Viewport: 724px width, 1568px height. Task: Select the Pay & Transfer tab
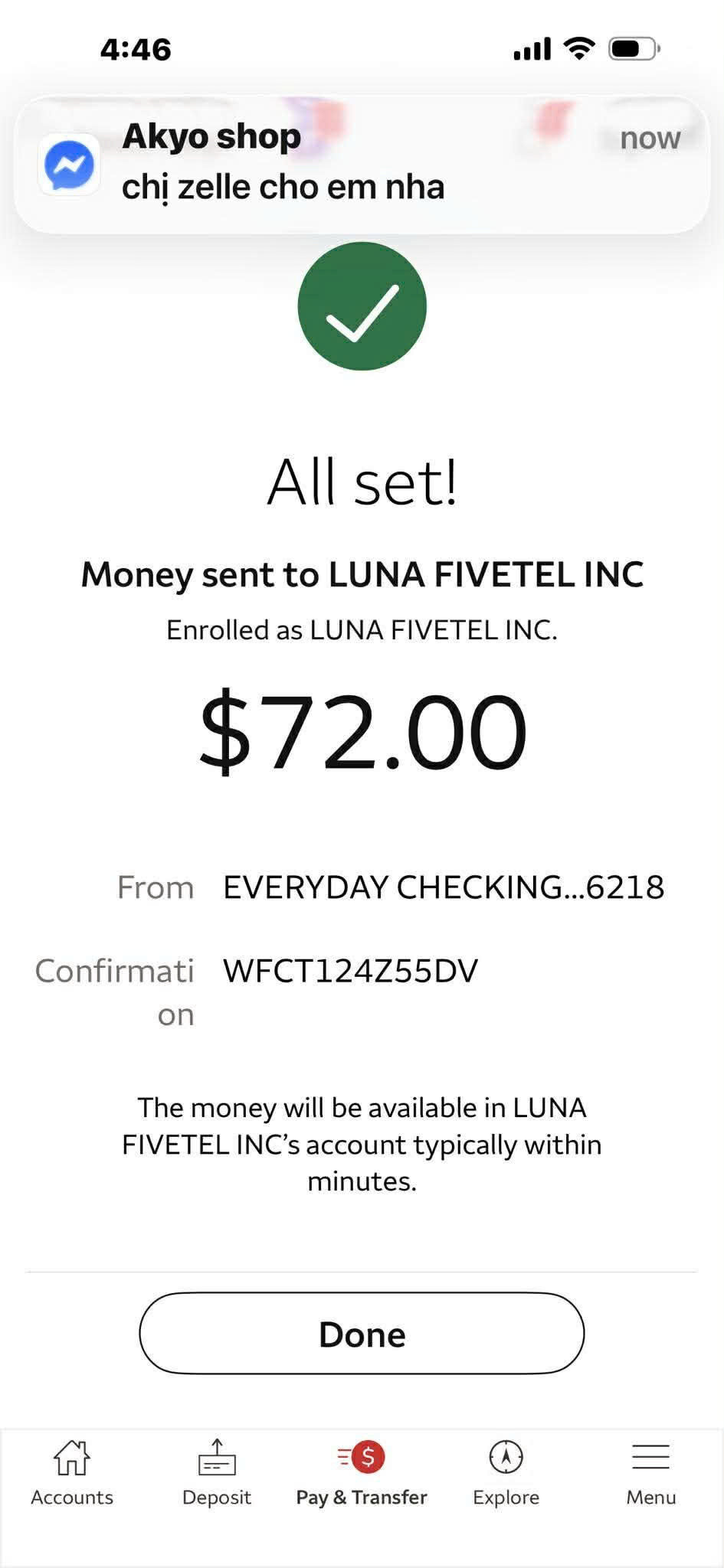click(x=362, y=1473)
